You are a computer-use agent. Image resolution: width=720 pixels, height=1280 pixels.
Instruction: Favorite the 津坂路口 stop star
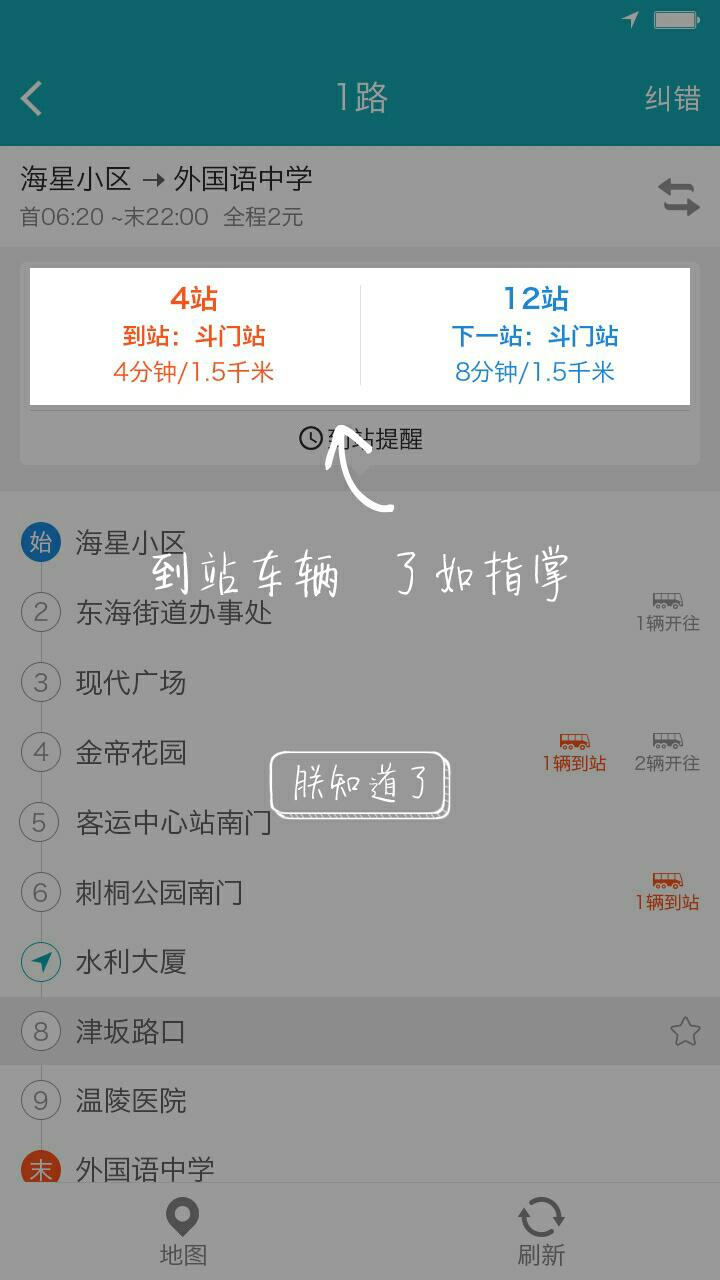(x=685, y=1031)
